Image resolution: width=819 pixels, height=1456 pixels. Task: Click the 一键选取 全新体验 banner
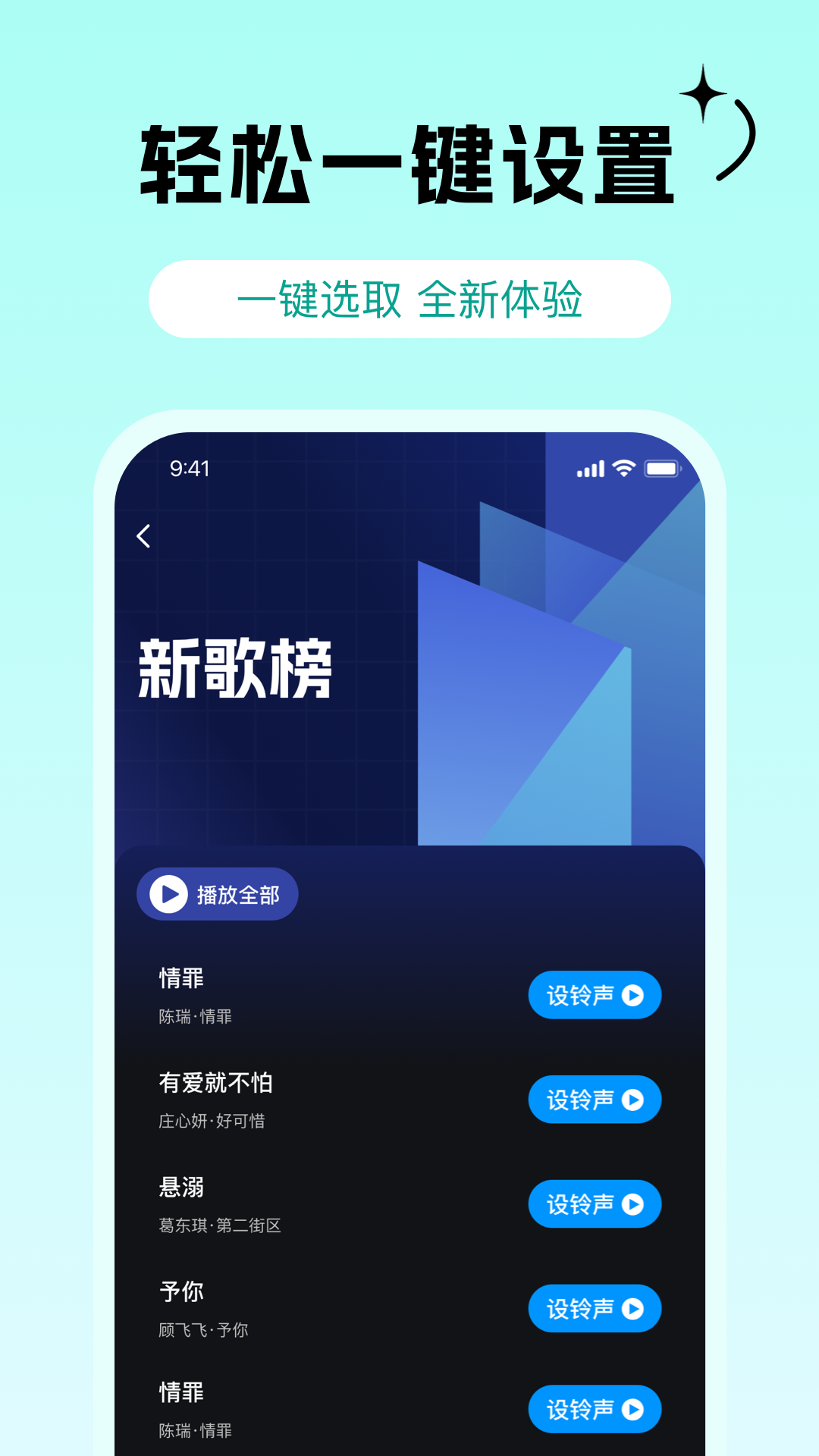click(x=409, y=300)
